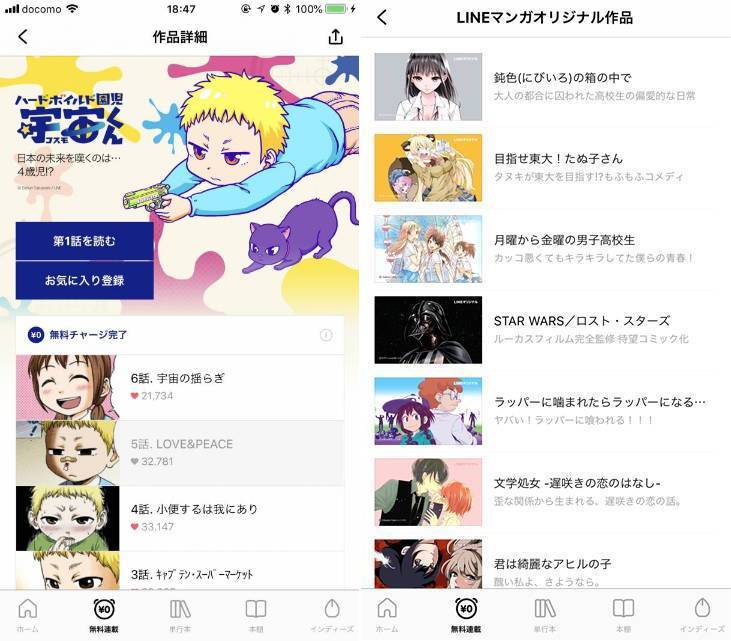Screen dimensions: 731x641
Task: Switch to ホーム tab on the 作品詳細 screen
Action: 28,615
